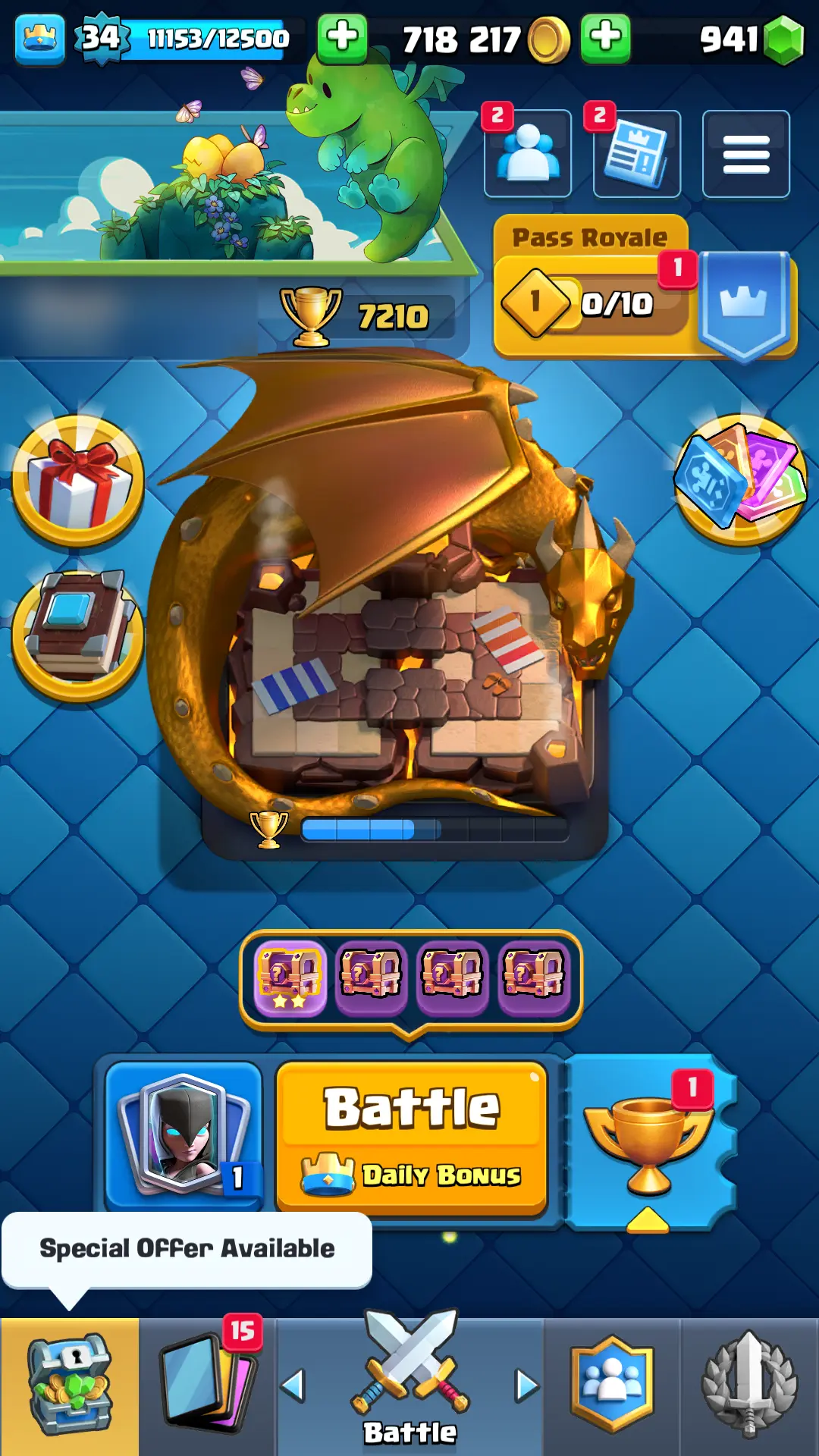Open the friends list icon
Image resolution: width=819 pixels, height=1456 pixels.
[528, 154]
